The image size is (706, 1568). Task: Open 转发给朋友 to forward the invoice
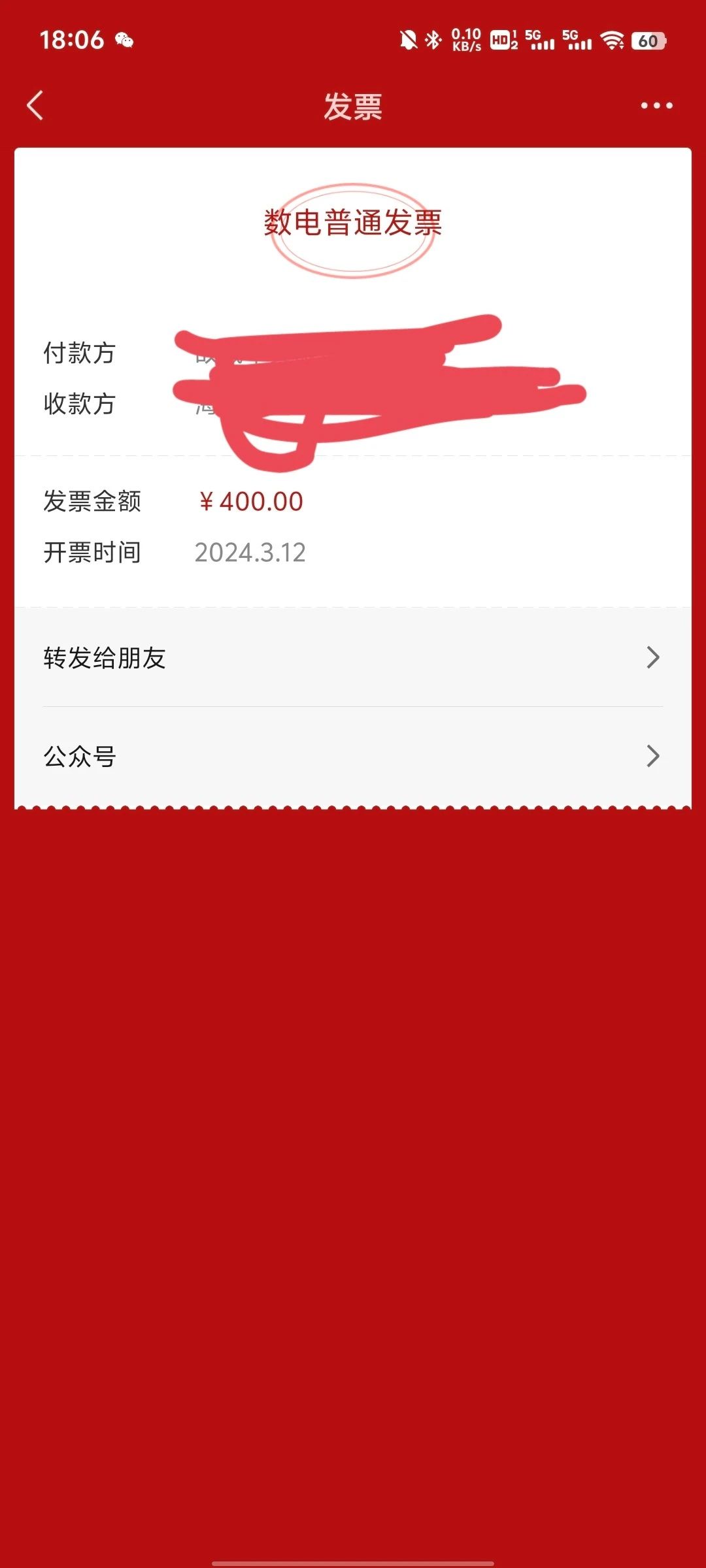(353, 657)
